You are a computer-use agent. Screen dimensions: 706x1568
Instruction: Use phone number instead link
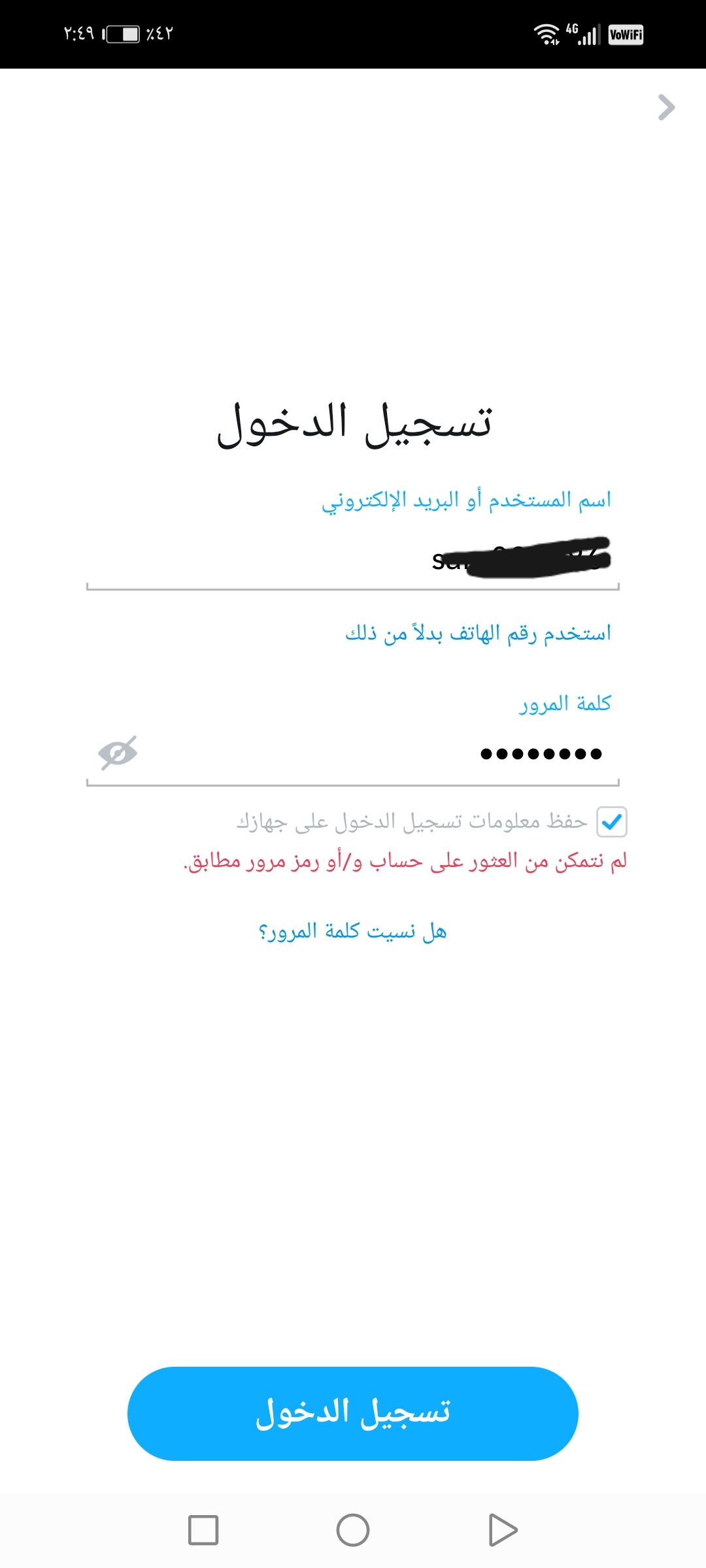pyautogui.click(x=478, y=633)
